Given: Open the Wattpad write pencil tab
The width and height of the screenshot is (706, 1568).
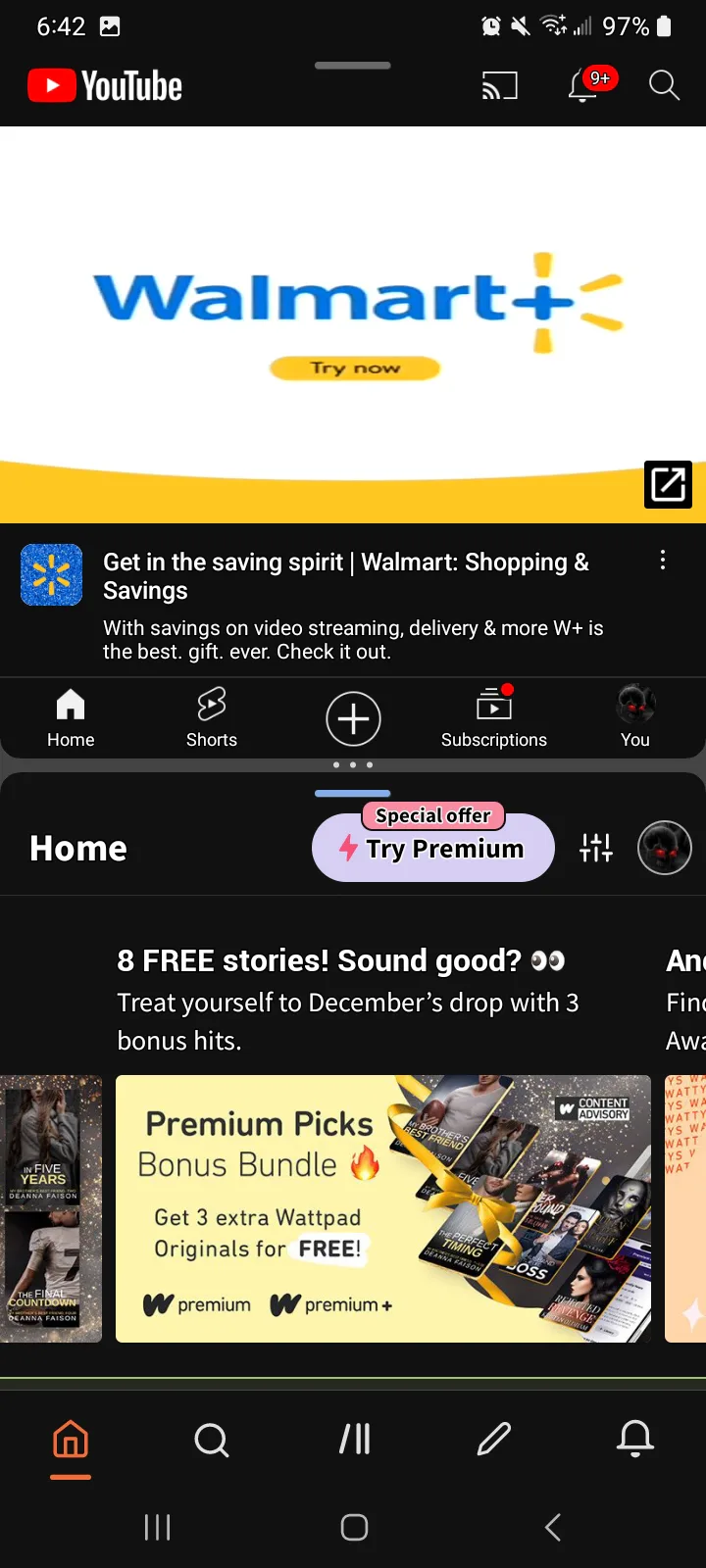Looking at the screenshot, I should pos(494,1439).
